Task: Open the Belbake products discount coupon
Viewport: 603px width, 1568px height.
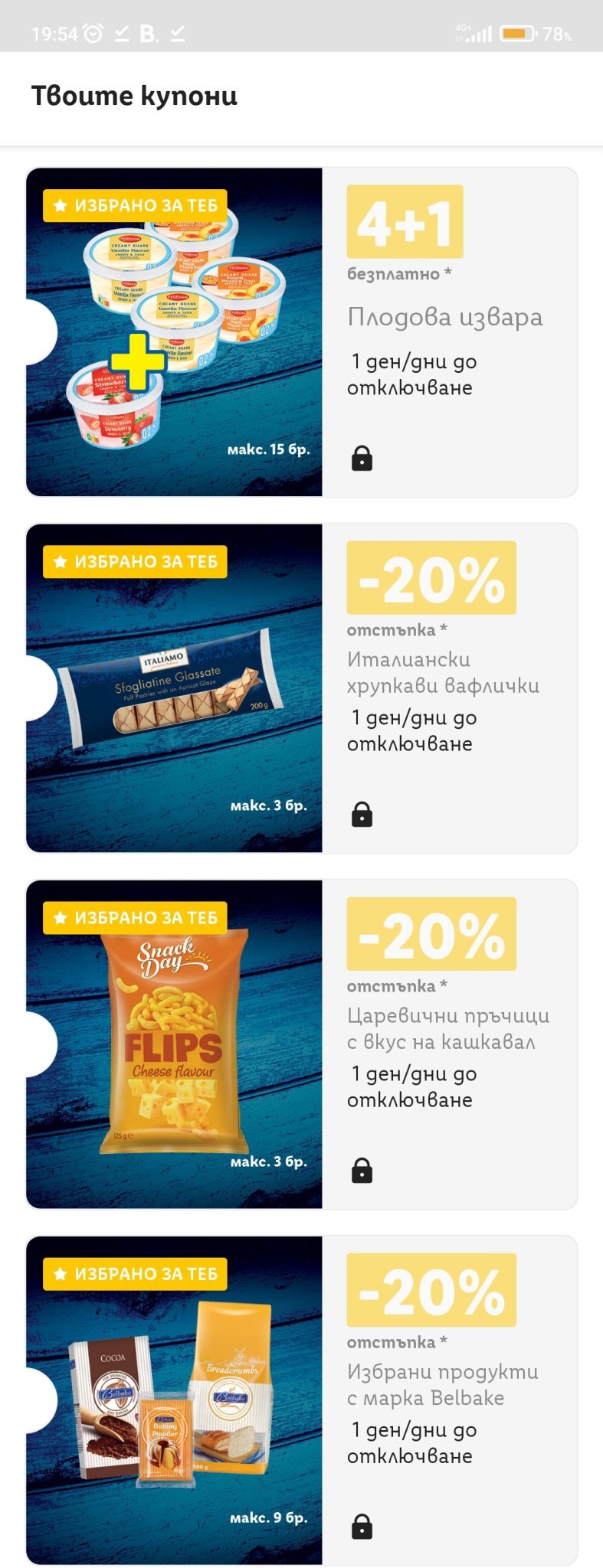Action: pos(302,1400)
